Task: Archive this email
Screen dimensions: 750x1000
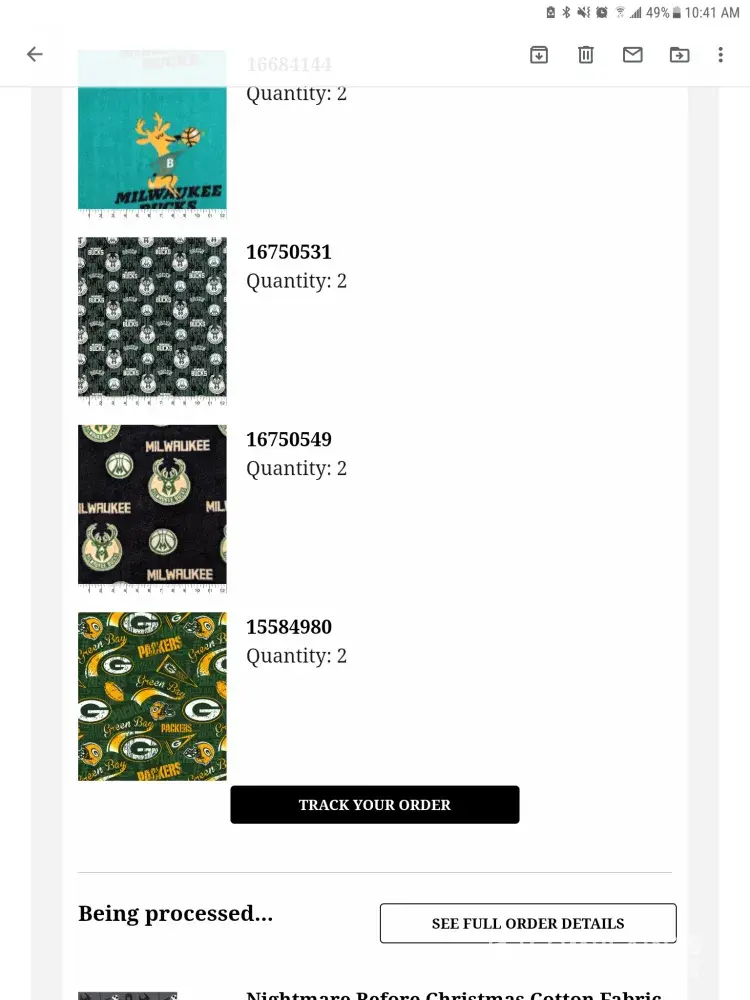Action: tap(539, 55)
